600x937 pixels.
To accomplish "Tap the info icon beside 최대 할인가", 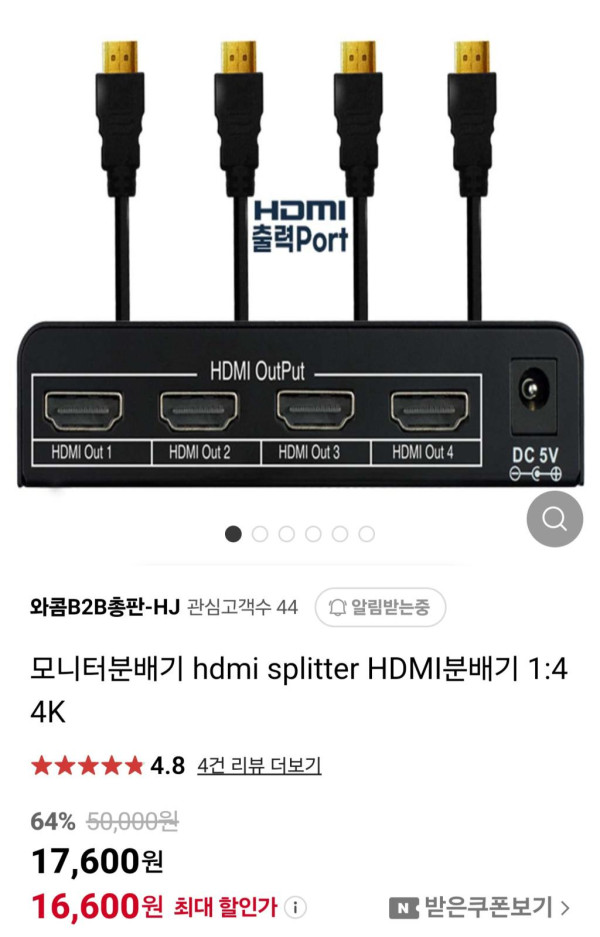I will [x=294, y=908].
